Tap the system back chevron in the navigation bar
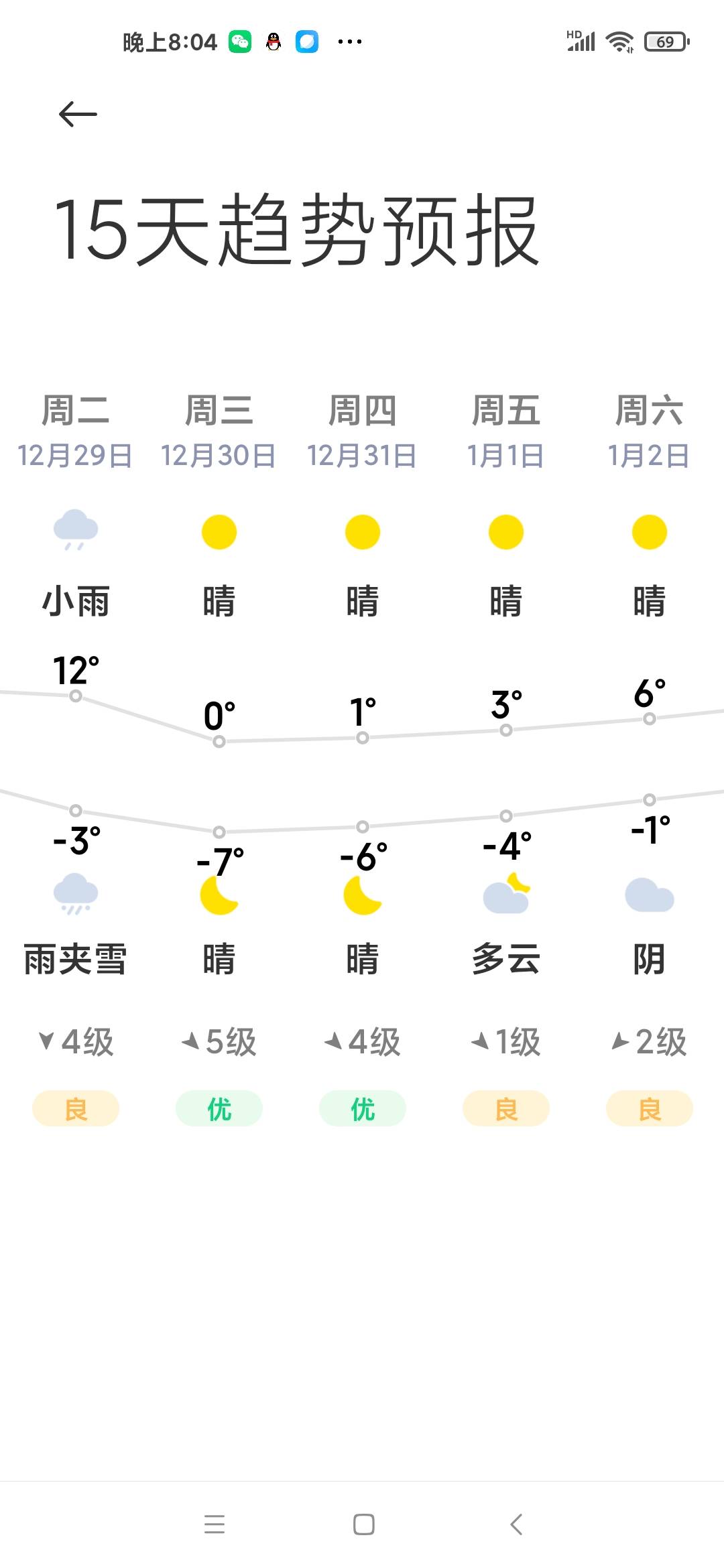 pos(516,1524)
